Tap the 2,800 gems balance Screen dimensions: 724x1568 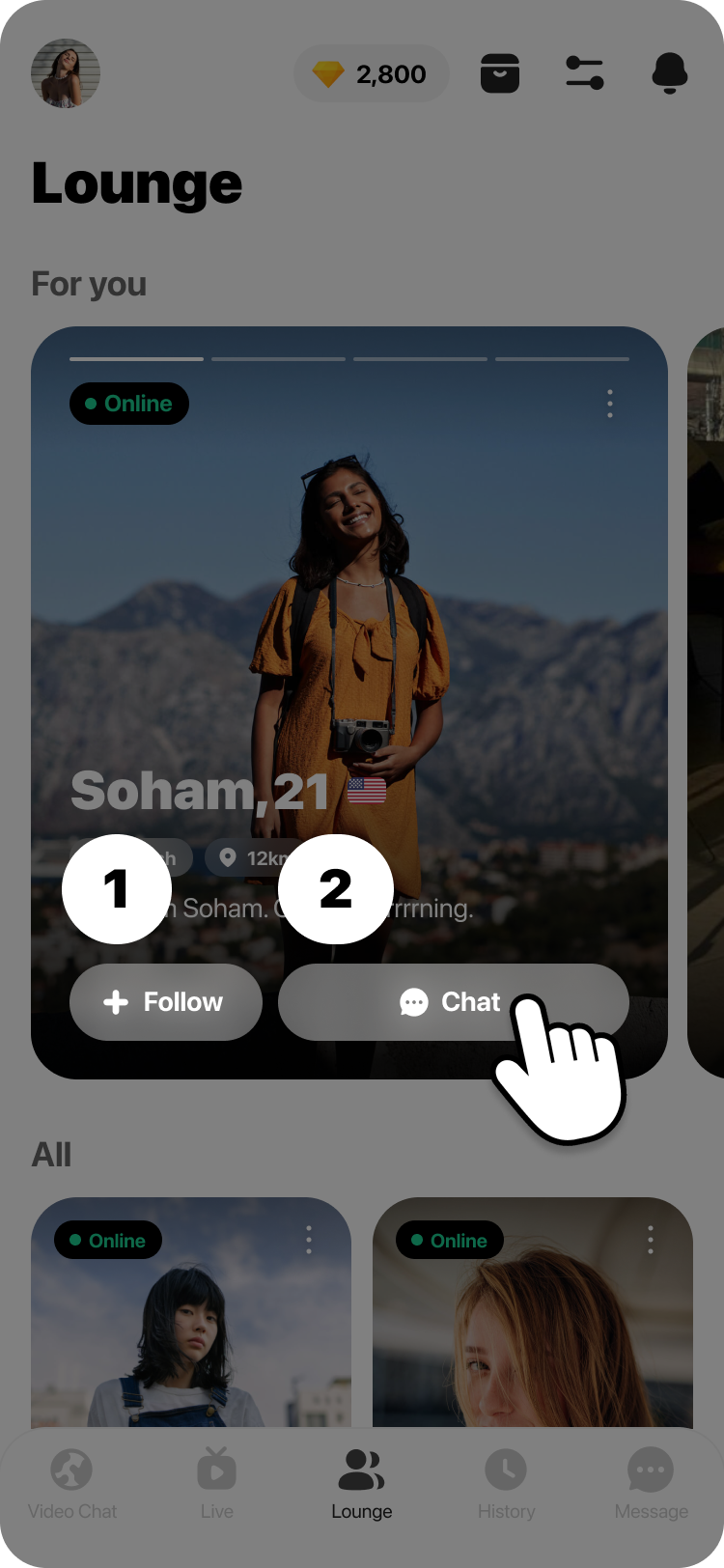tap(372, 73)
